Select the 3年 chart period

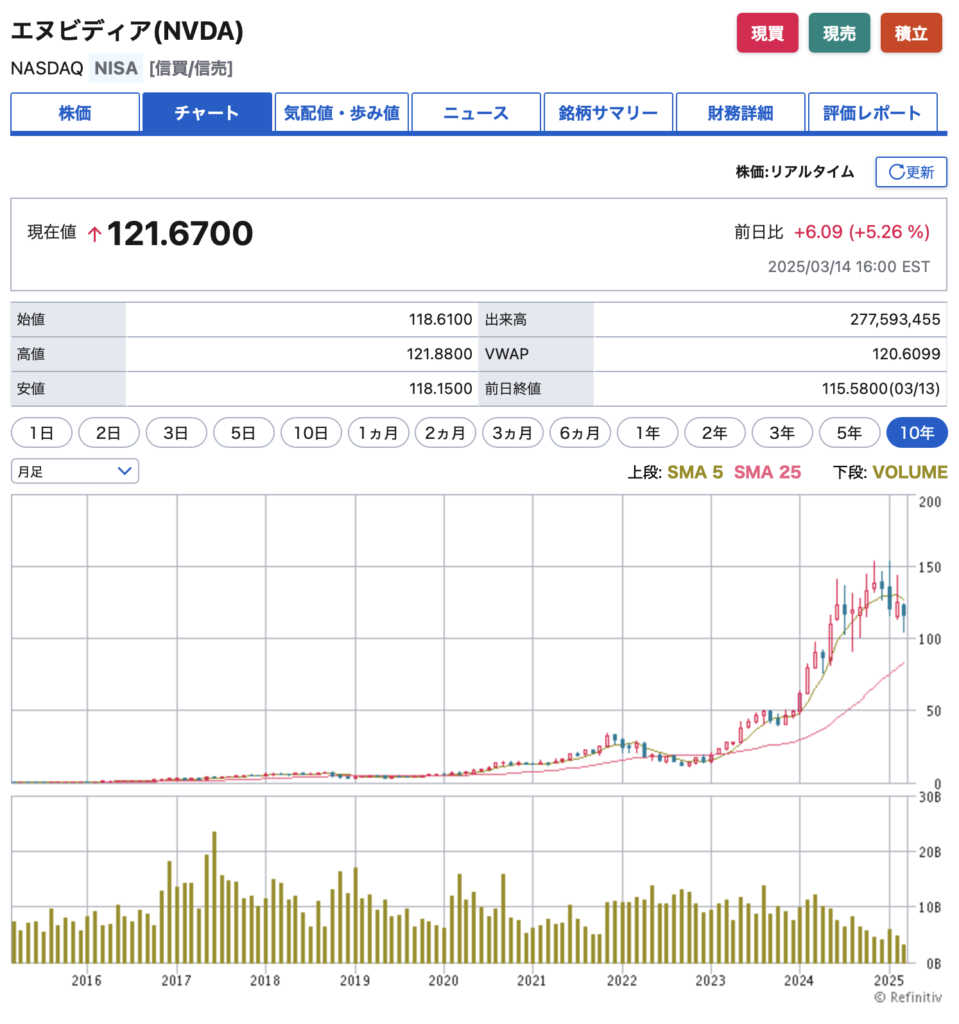(782, 433)
